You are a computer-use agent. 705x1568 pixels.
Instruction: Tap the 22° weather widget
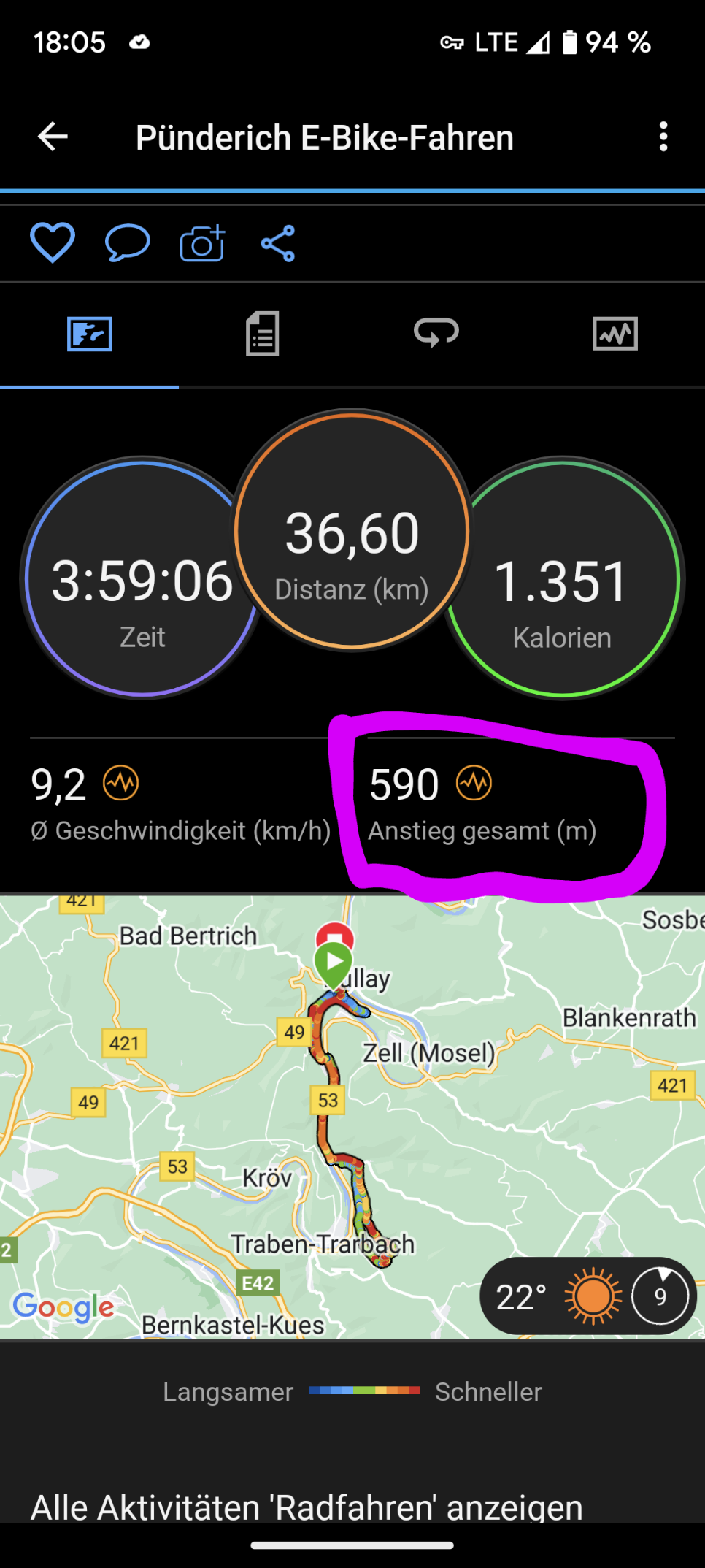[587, 1296]
